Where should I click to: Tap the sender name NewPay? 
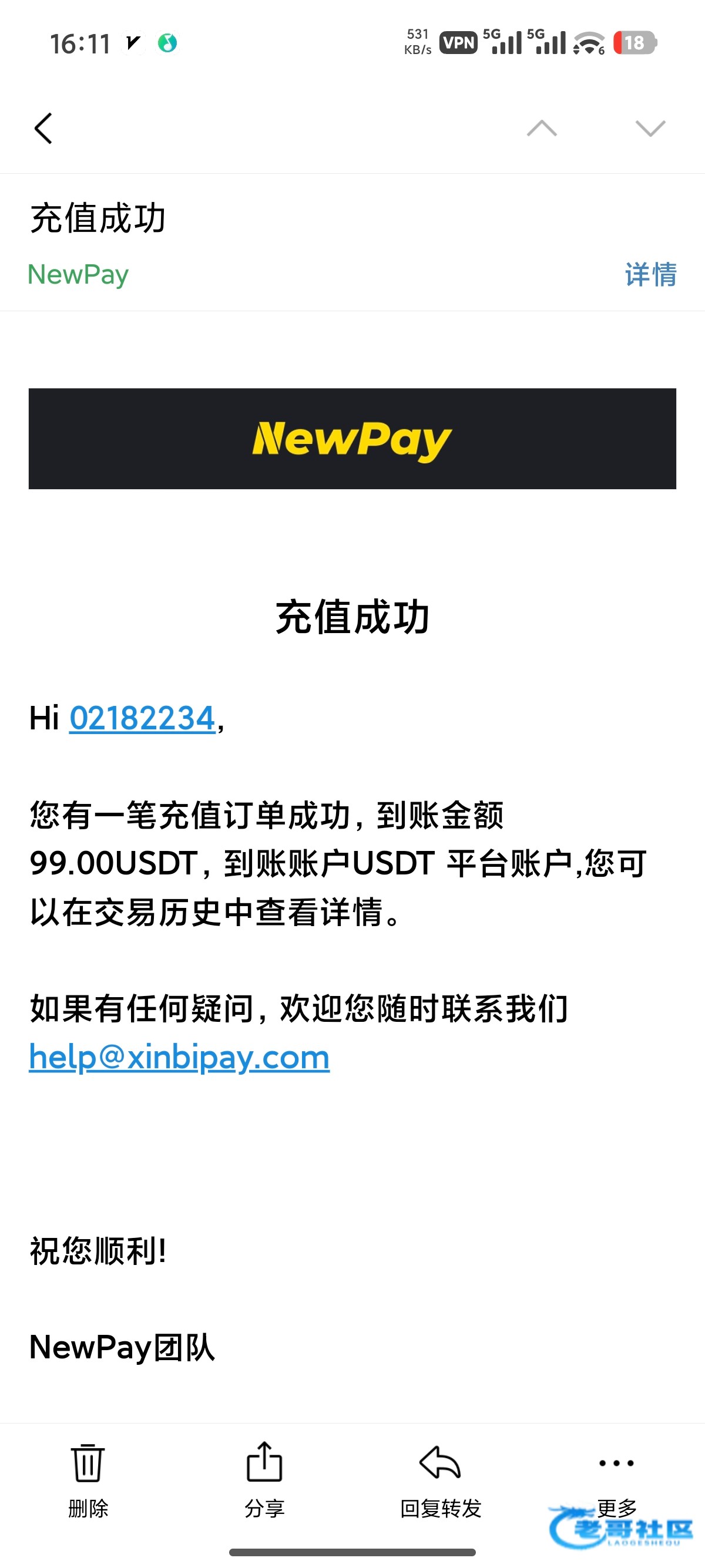pos(79,274)
